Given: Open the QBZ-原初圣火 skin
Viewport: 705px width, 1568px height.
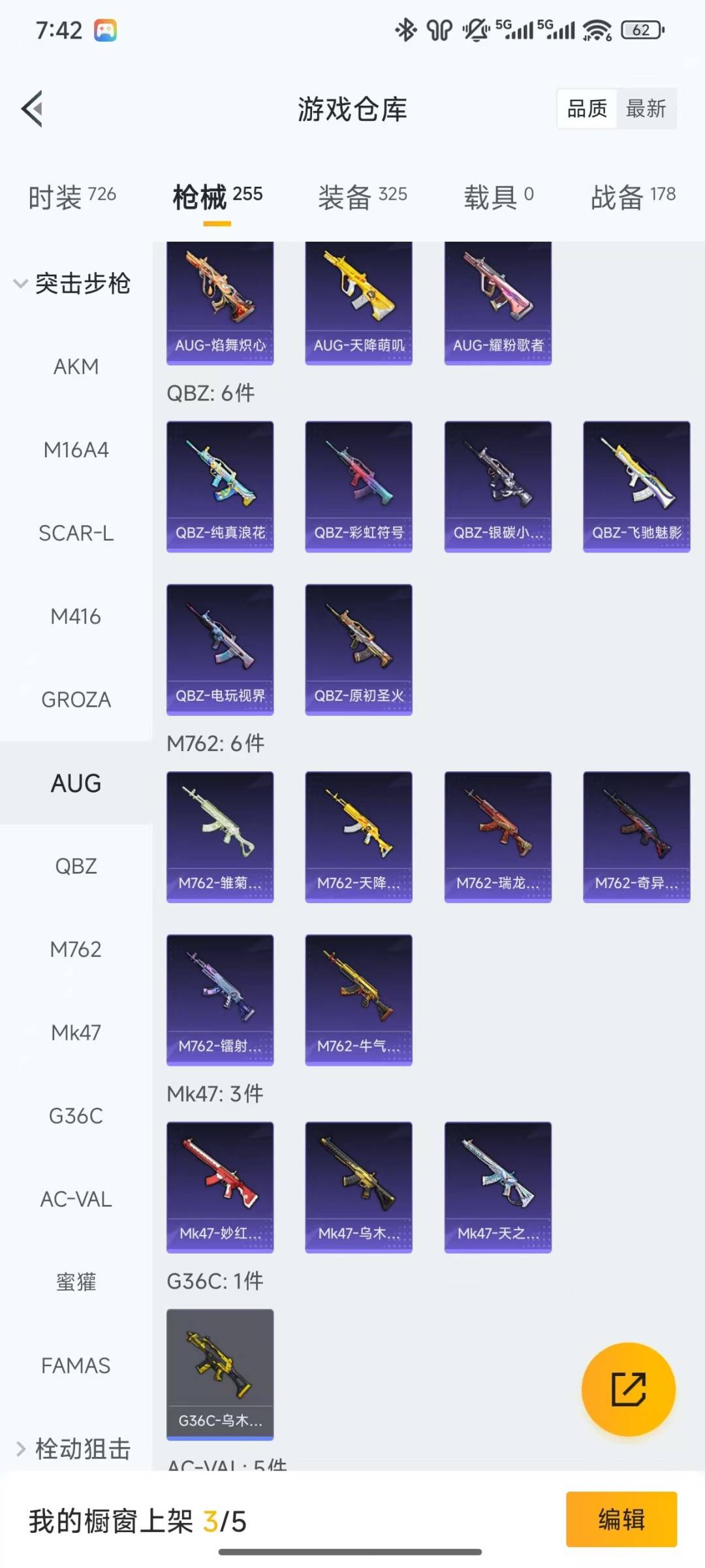Looking at the screenshot, I should (x=358, y=649).
